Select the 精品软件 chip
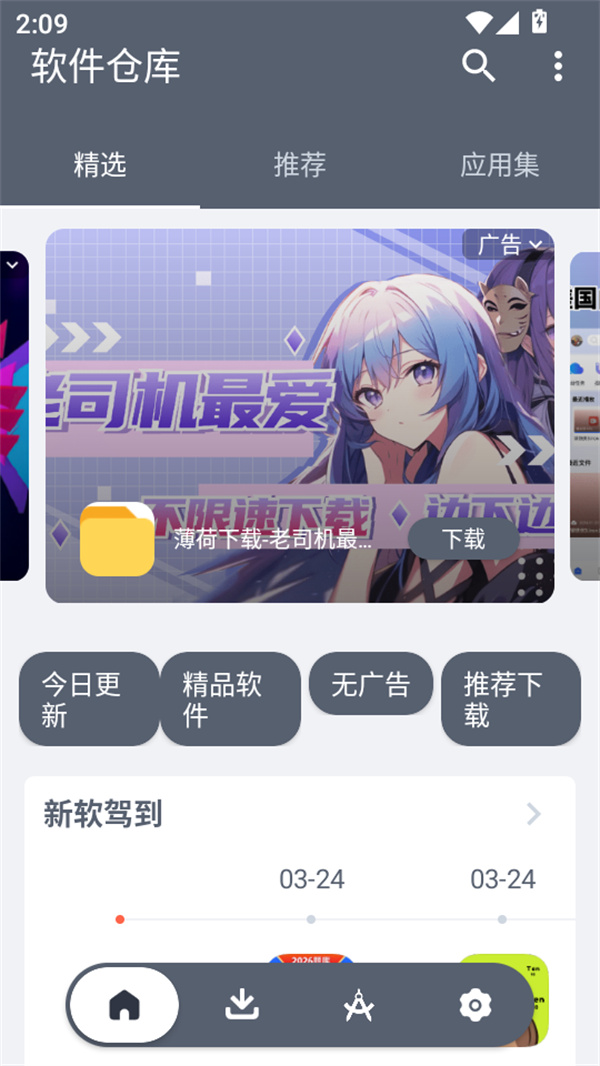The image size is (600, 1066). point(230,699)
